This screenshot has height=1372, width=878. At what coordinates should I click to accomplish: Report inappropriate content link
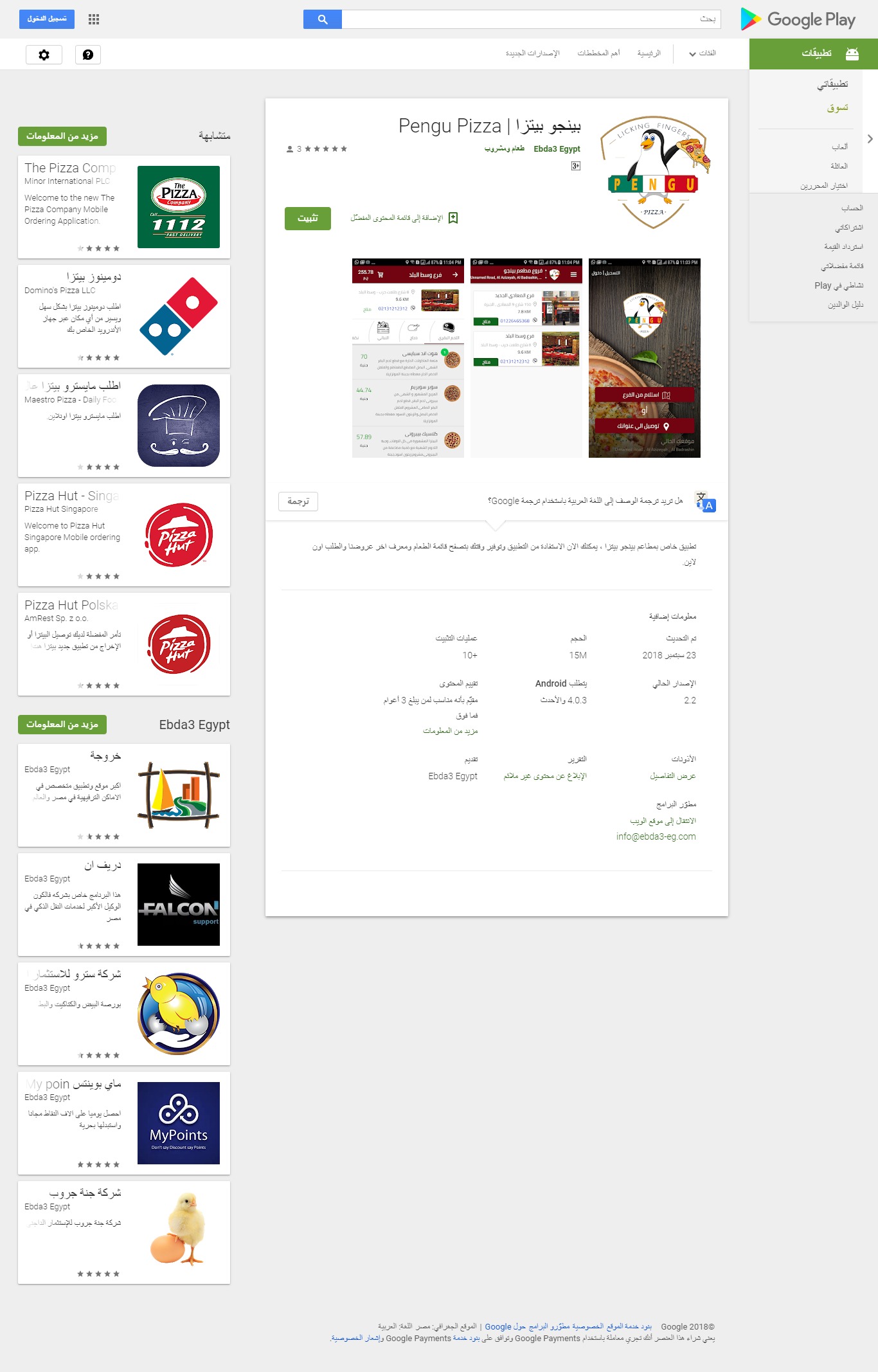(545, 776)
